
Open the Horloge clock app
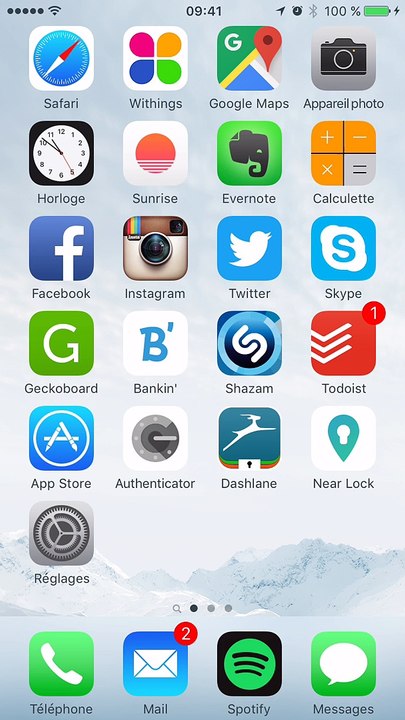pos(61,153)
